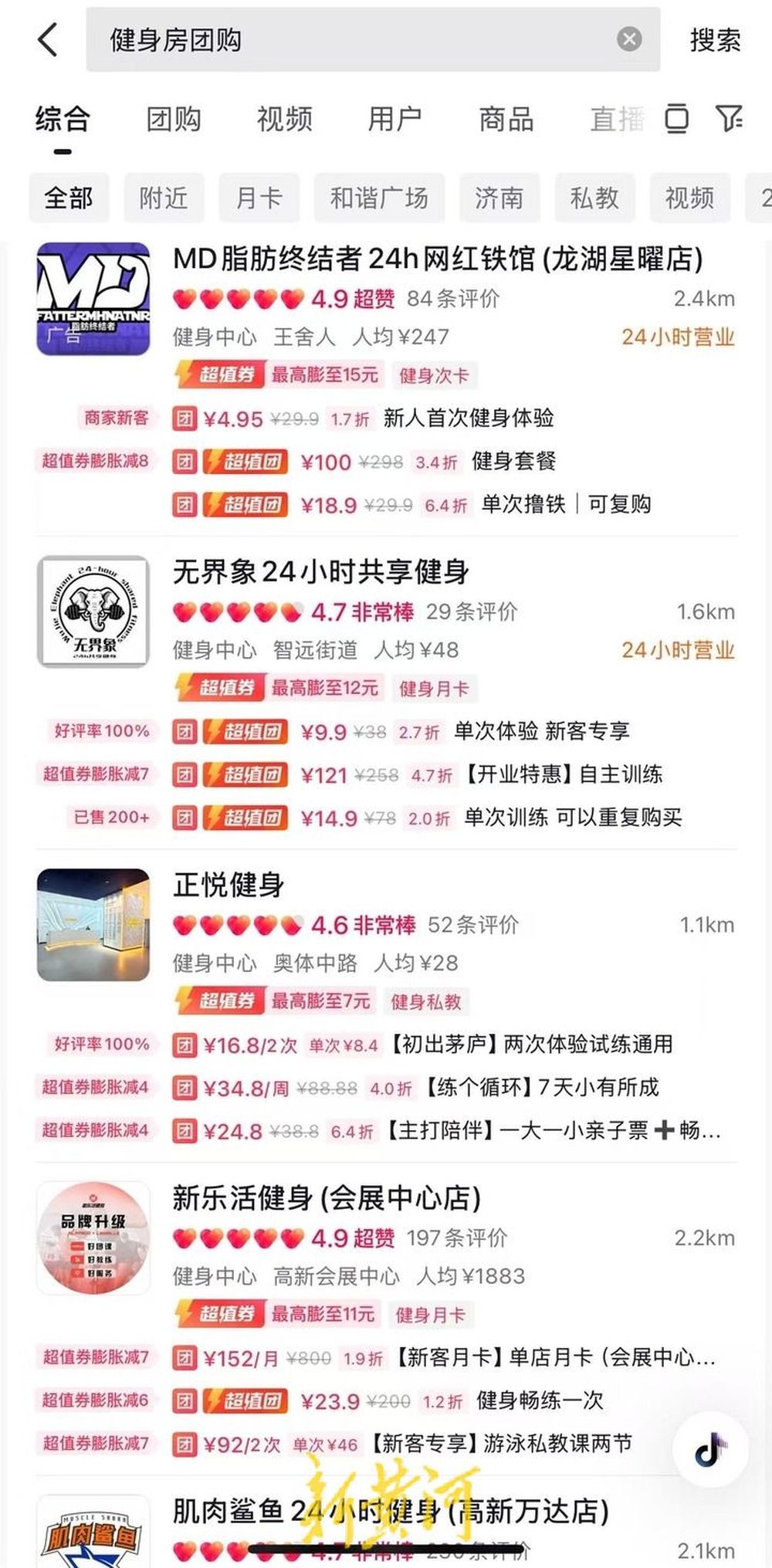
Task: Switch to the 用户 tab
Action: 395,120
